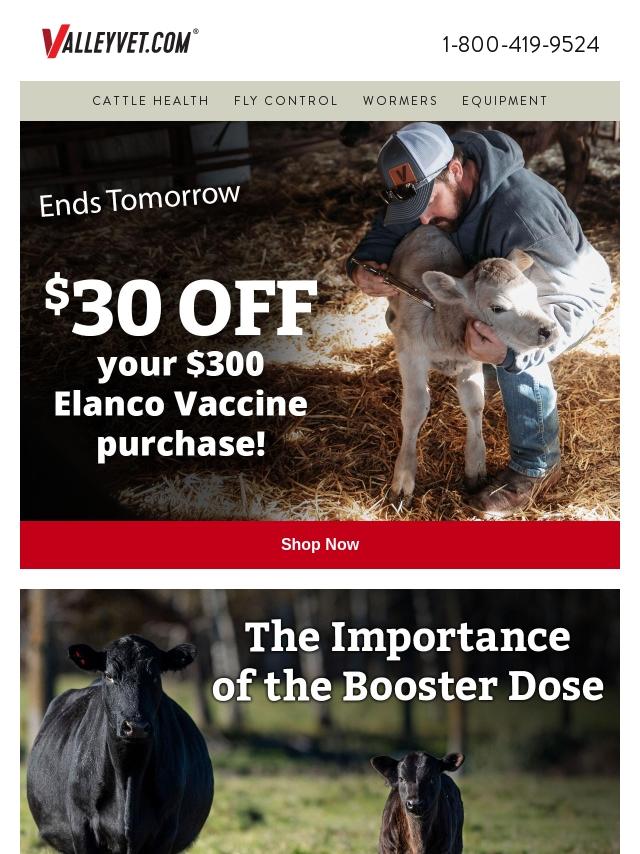Open the Equipment category
This screenshot has width=640, height=854.
[x=505, y=101]
